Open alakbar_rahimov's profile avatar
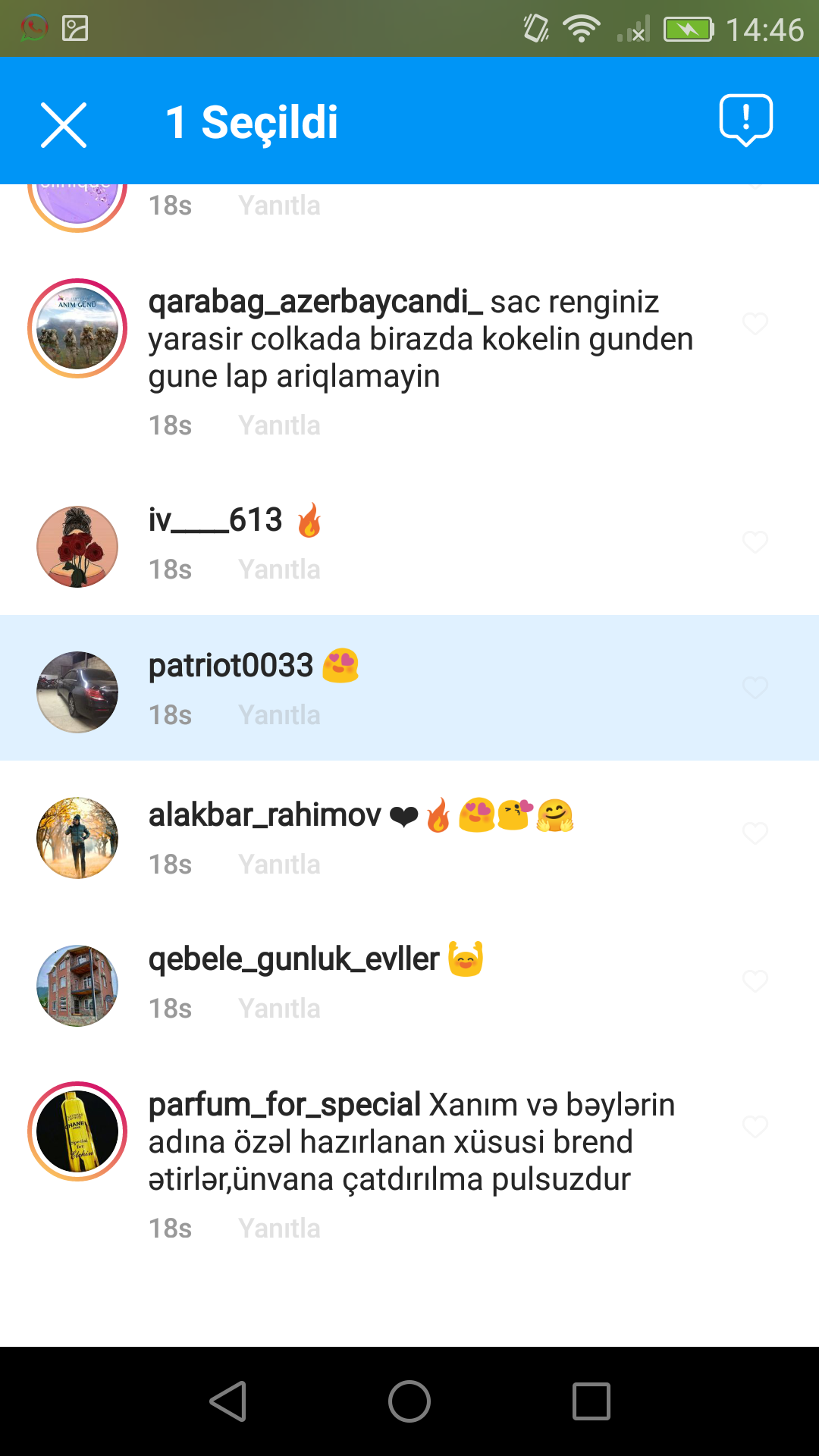Image resolution: width=819 pixels, height=1456 pixels. 77,837
